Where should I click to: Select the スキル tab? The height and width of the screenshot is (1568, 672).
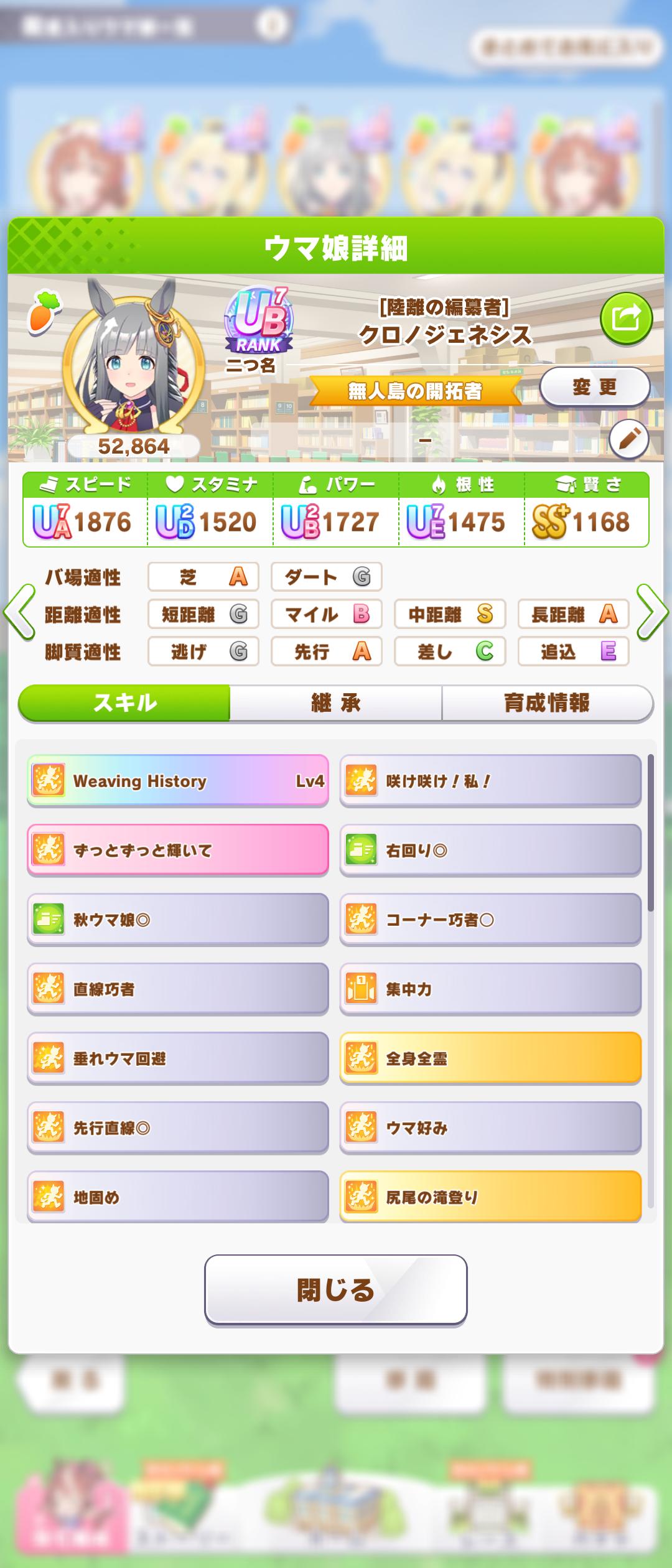coord(124,703)
